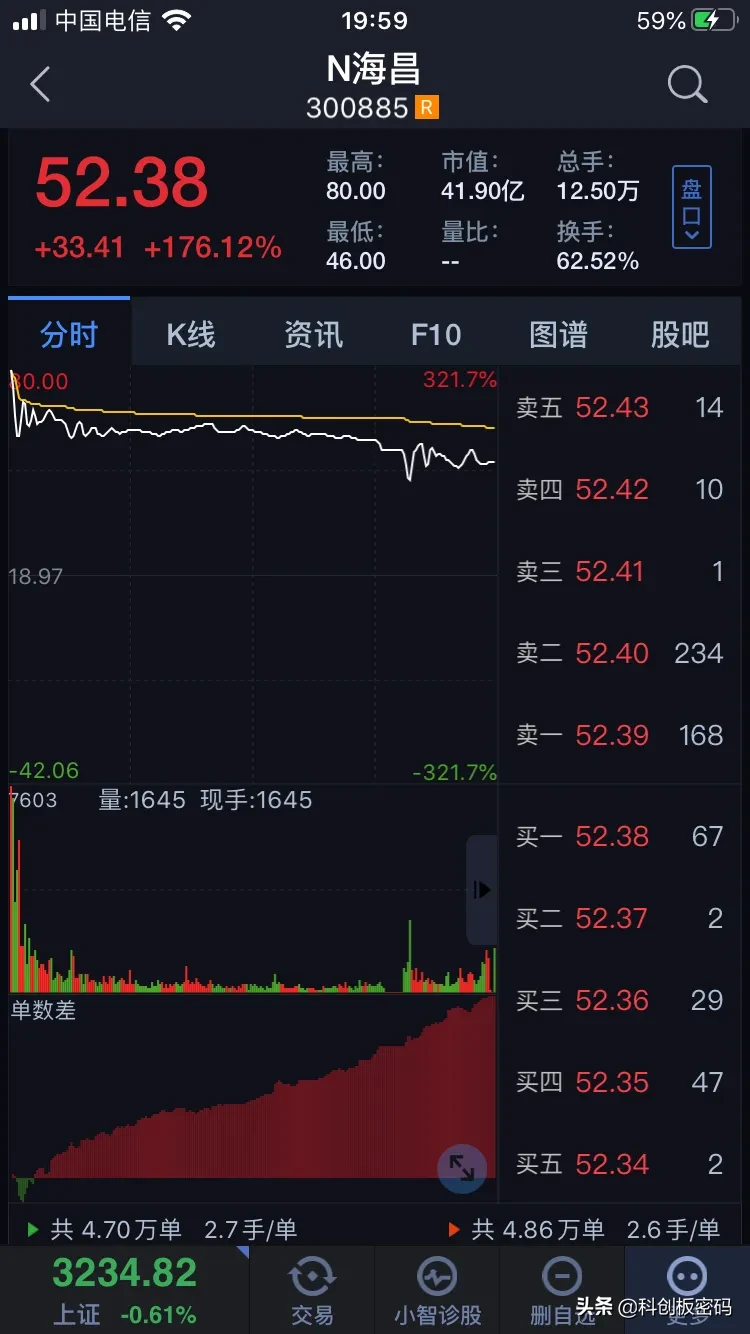This screenshot has width=750, height=1334.
Task: Open the 股吧 forum tab
Action: [x=680, y=334]
